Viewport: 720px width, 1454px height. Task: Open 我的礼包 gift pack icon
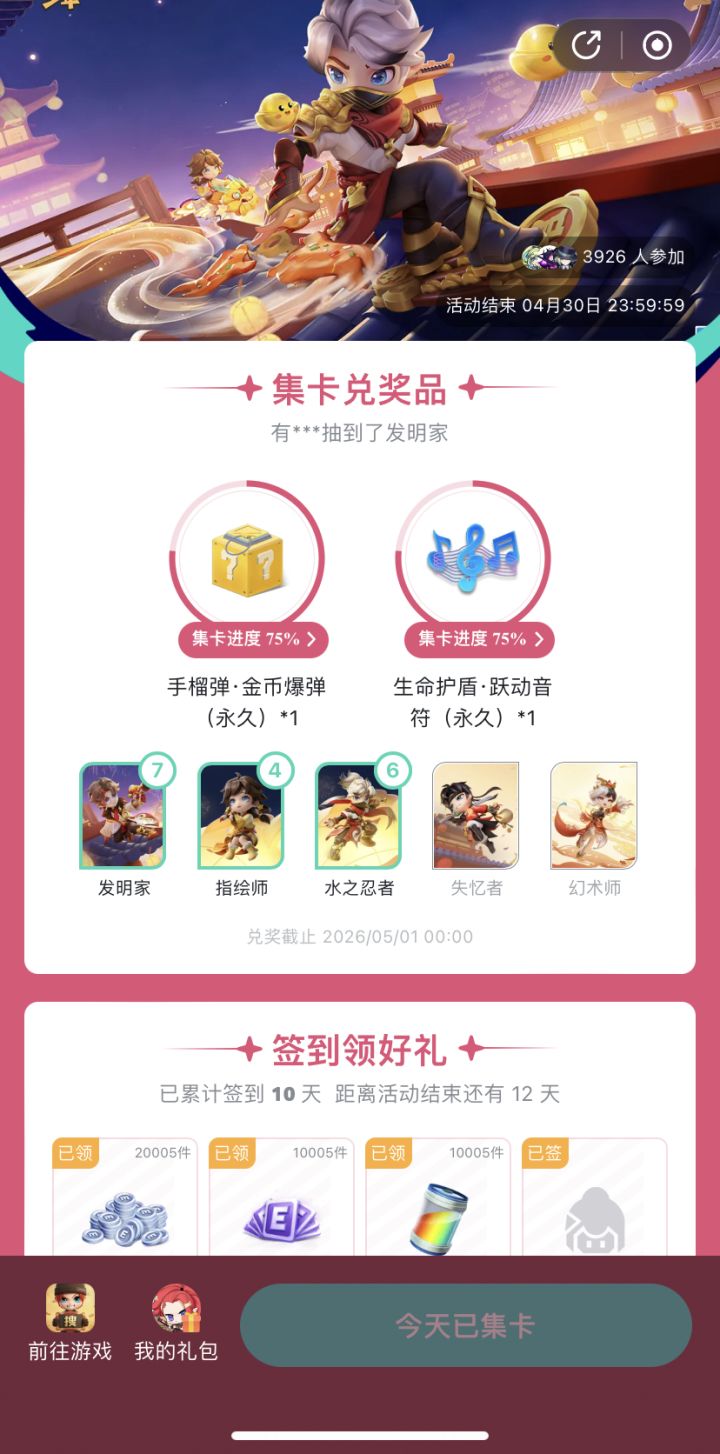[x=178, y=1312]
